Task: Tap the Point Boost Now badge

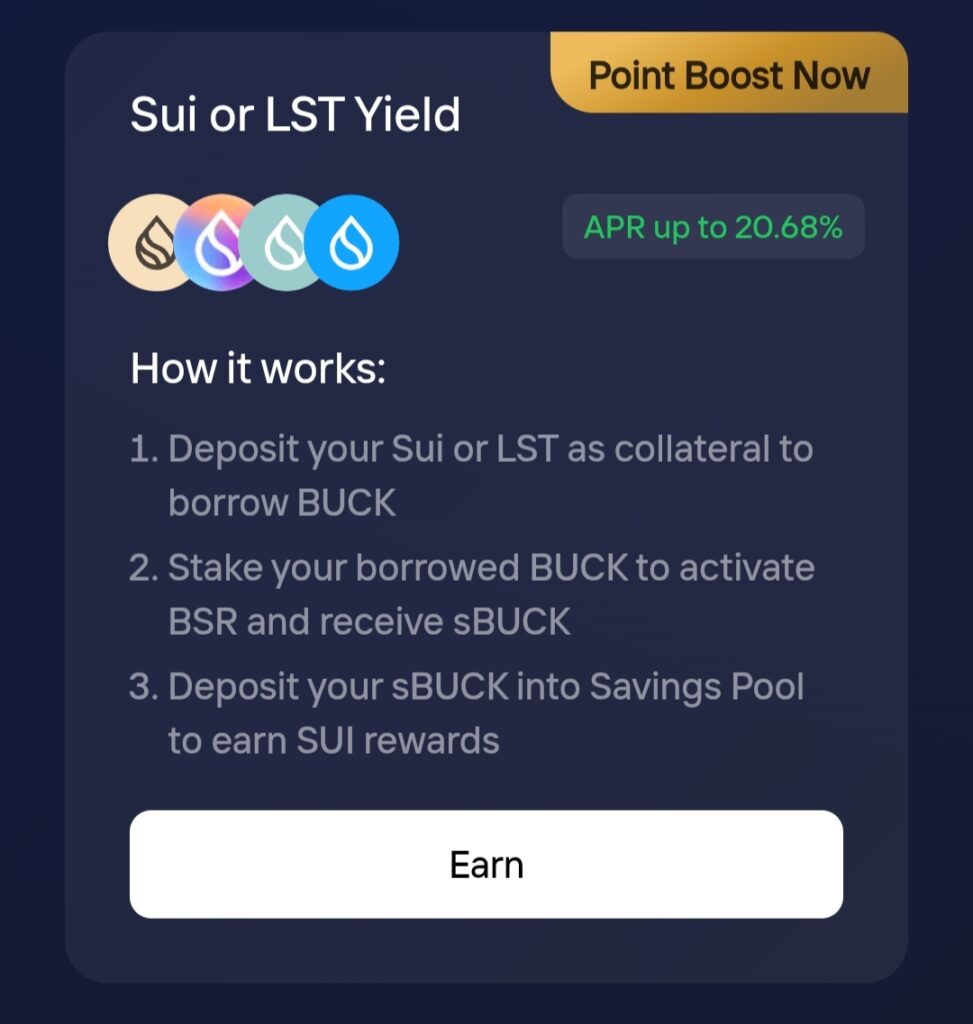Action: click(729, 75)
